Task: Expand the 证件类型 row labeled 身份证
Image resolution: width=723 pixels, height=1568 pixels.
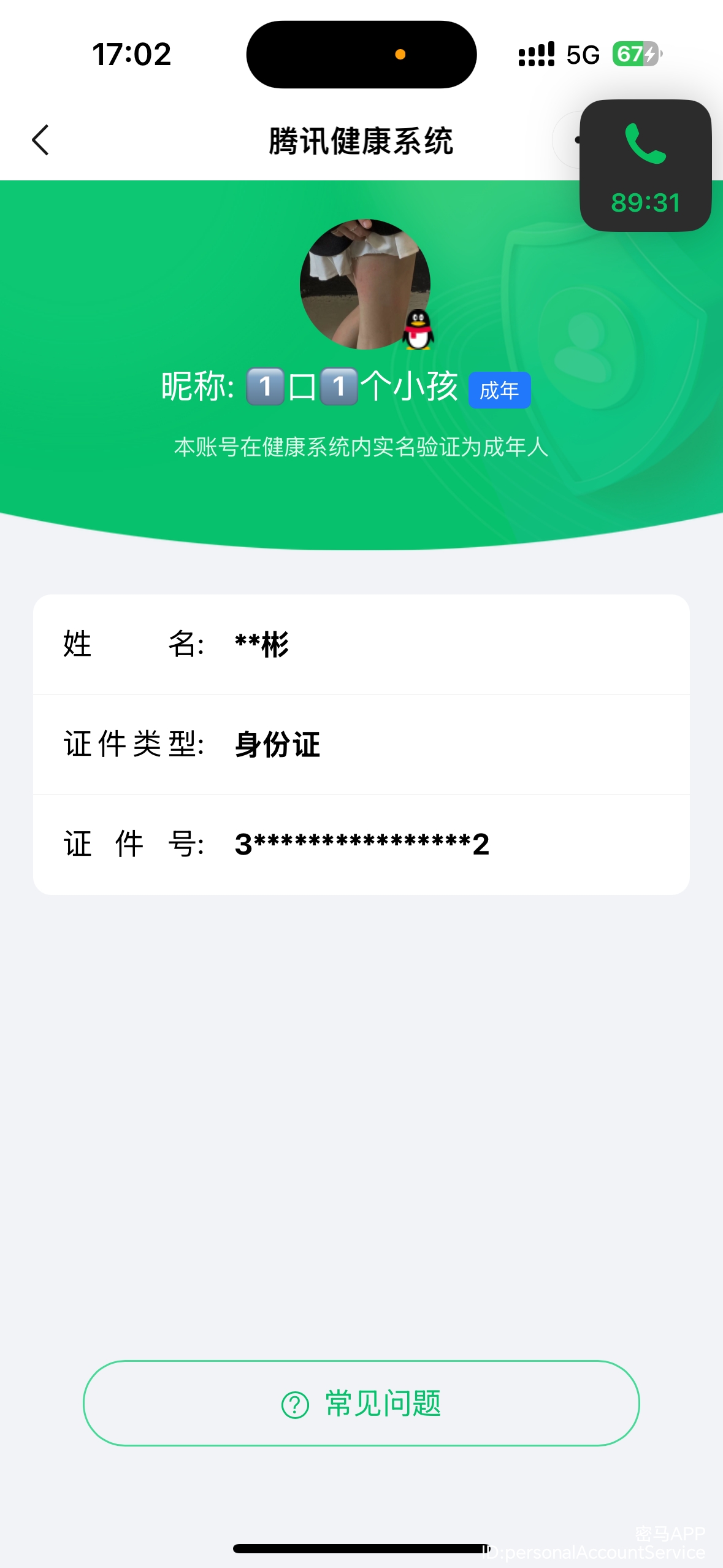Action: (x=361, y=744)
